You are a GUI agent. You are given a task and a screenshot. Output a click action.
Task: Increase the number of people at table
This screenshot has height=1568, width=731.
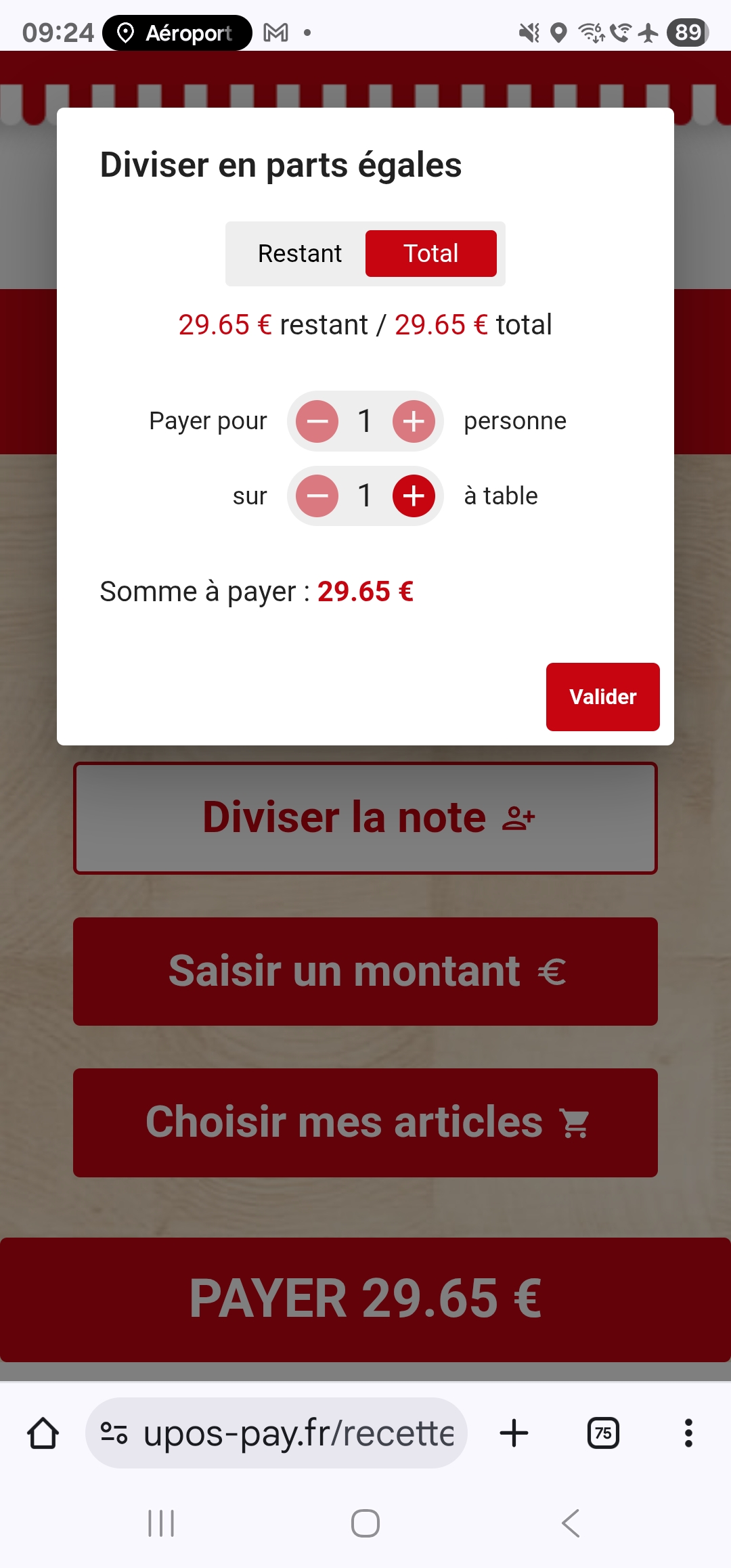point(414,496)
